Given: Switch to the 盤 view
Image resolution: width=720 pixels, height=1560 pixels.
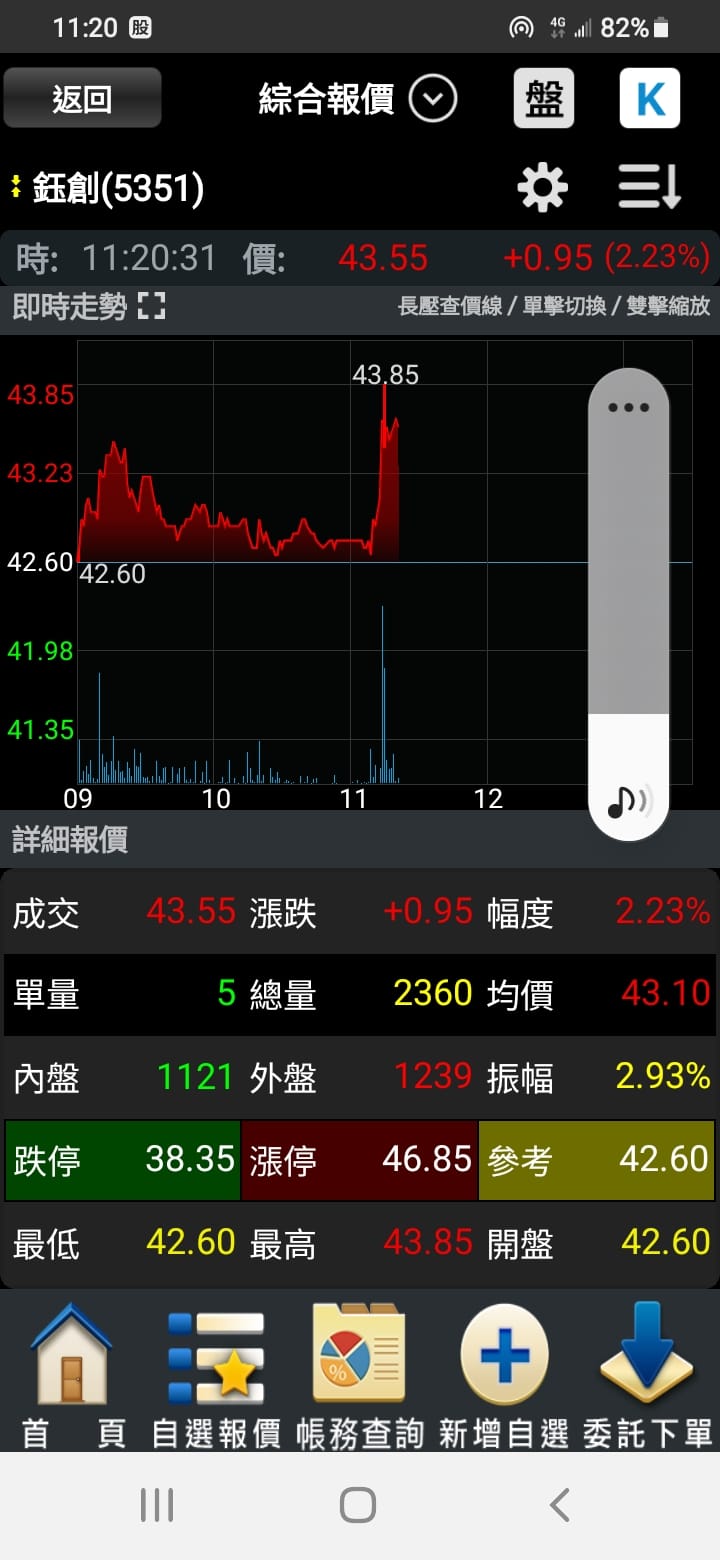Looking at the screenshot, I should tap(544, 98).
